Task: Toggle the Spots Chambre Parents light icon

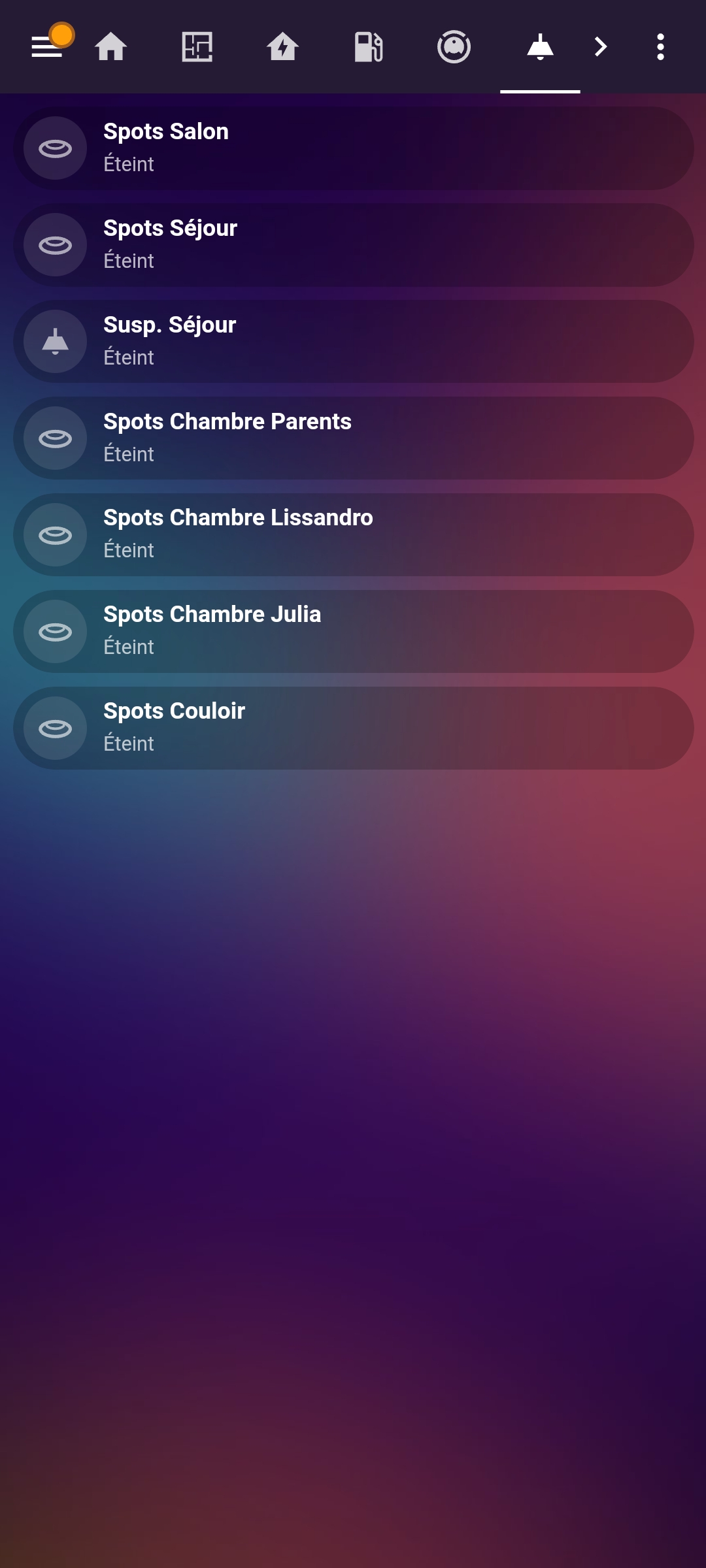Action: point(56,438)
